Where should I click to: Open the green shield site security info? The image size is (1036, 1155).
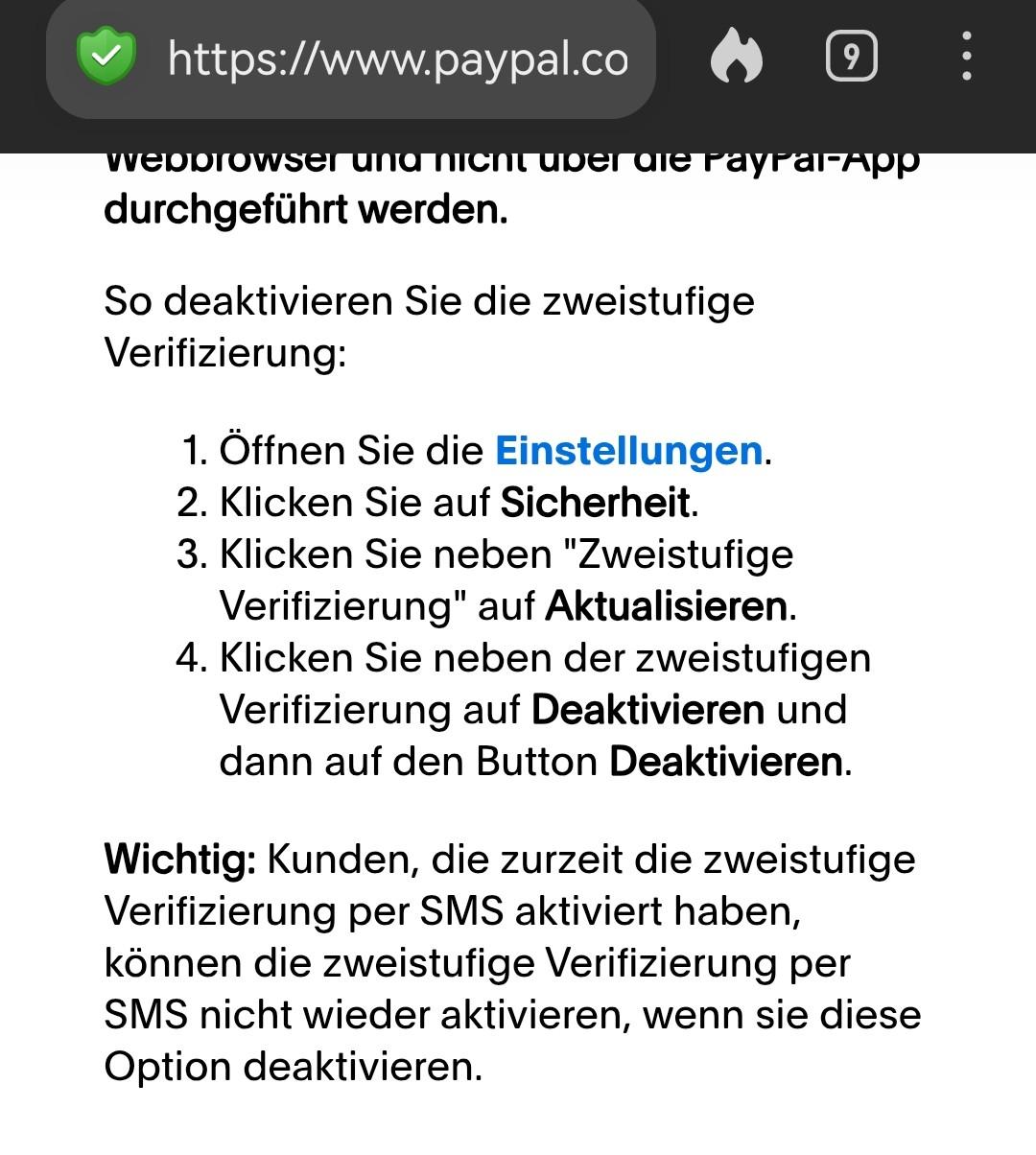(106, 58)
